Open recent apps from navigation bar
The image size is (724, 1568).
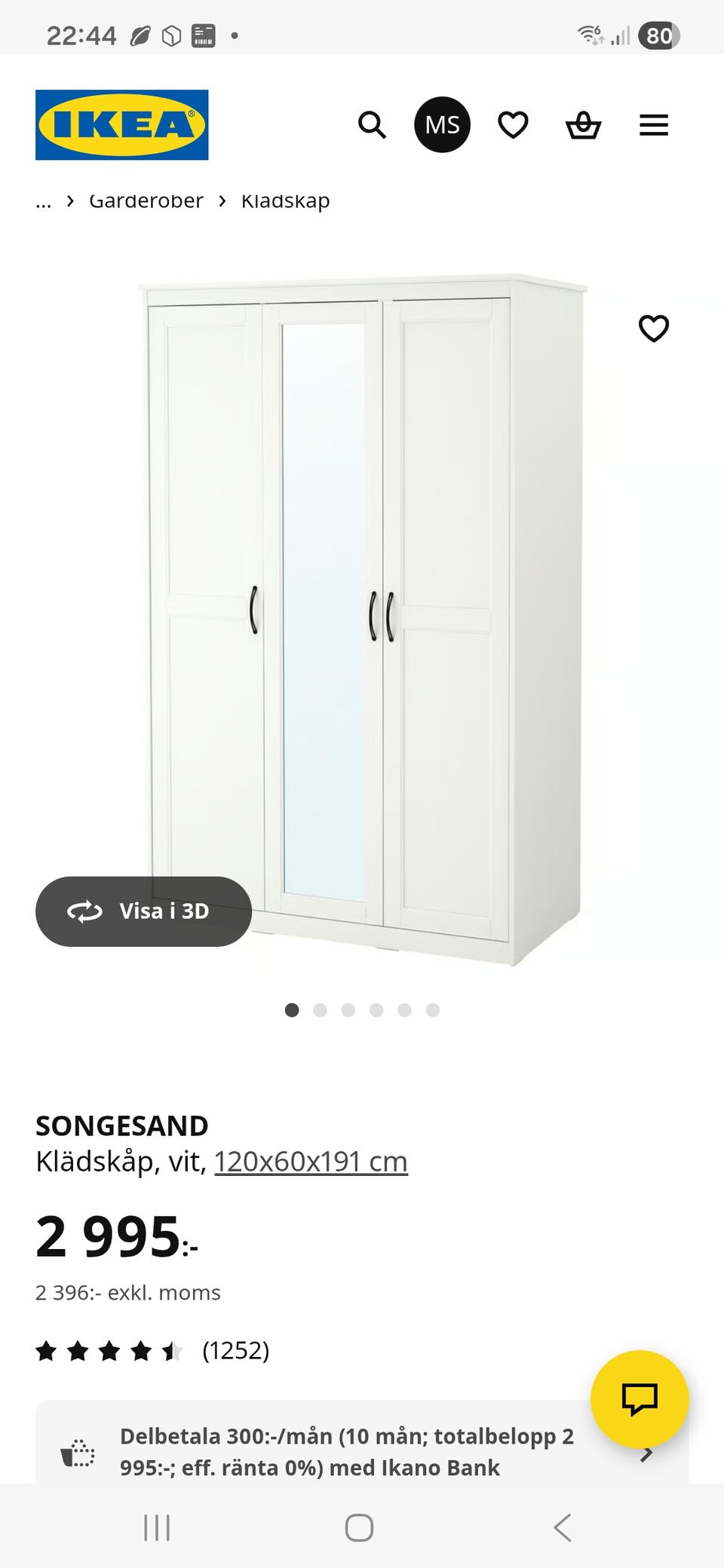coord(157,1528)
